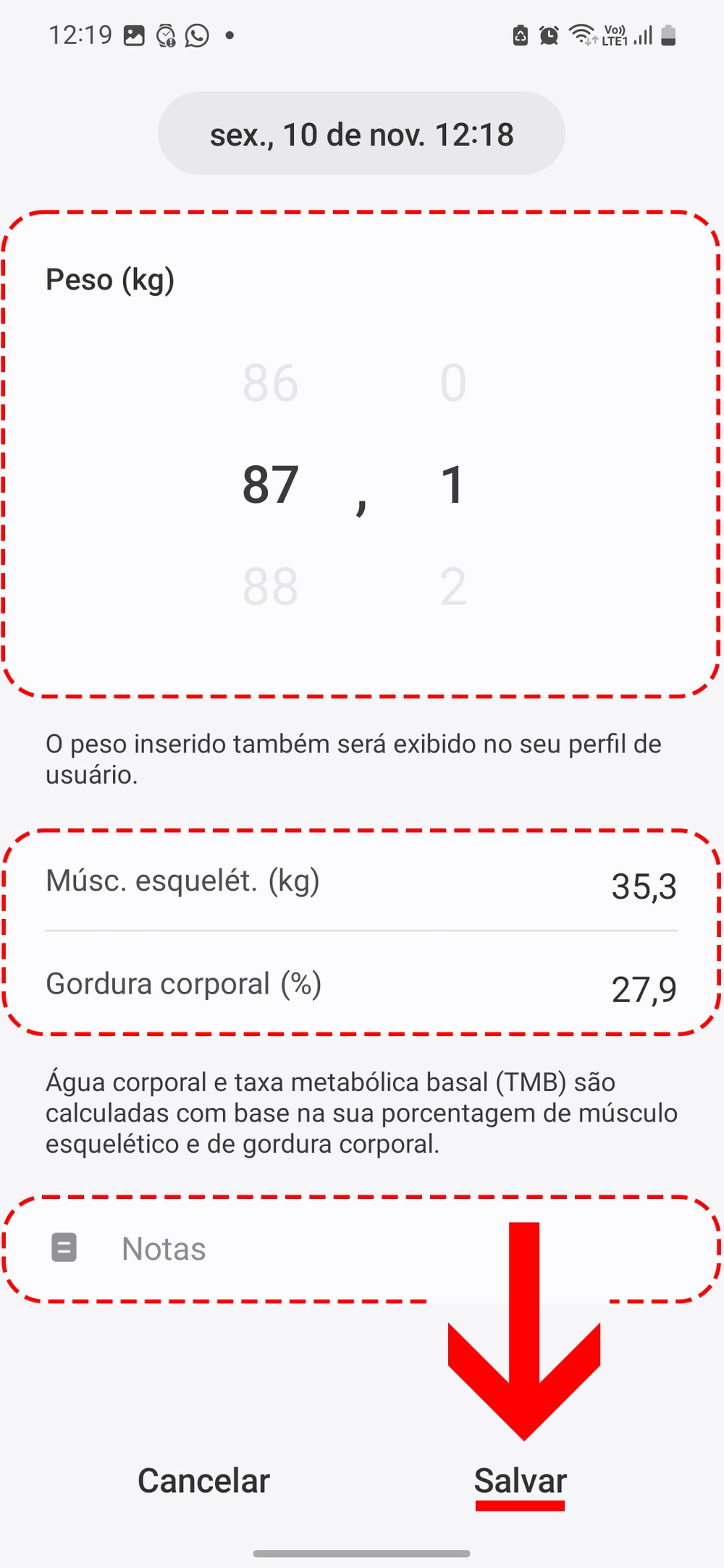
Task: Choose decimal 2 in the weight picker
Action: [x=453, y=586]
